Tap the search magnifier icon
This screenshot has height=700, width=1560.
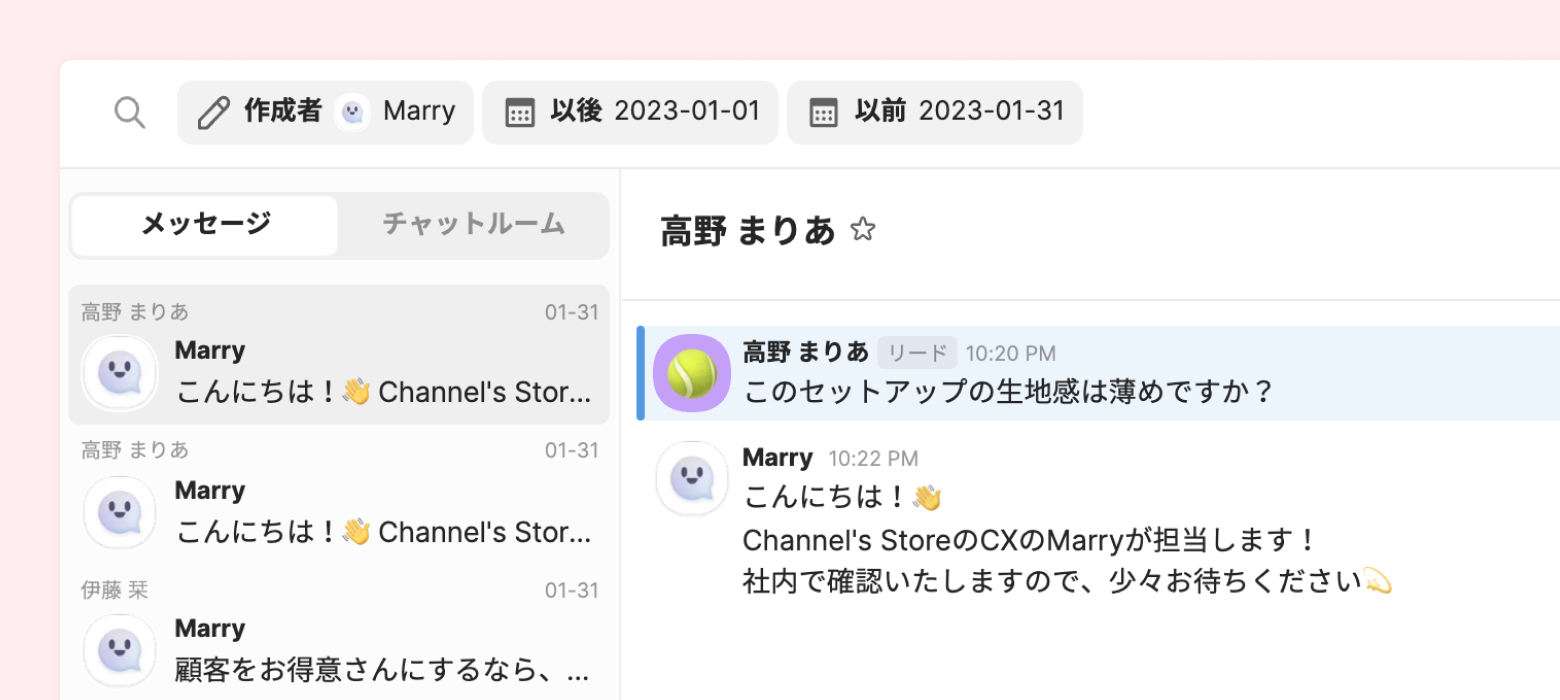(130, 112)
